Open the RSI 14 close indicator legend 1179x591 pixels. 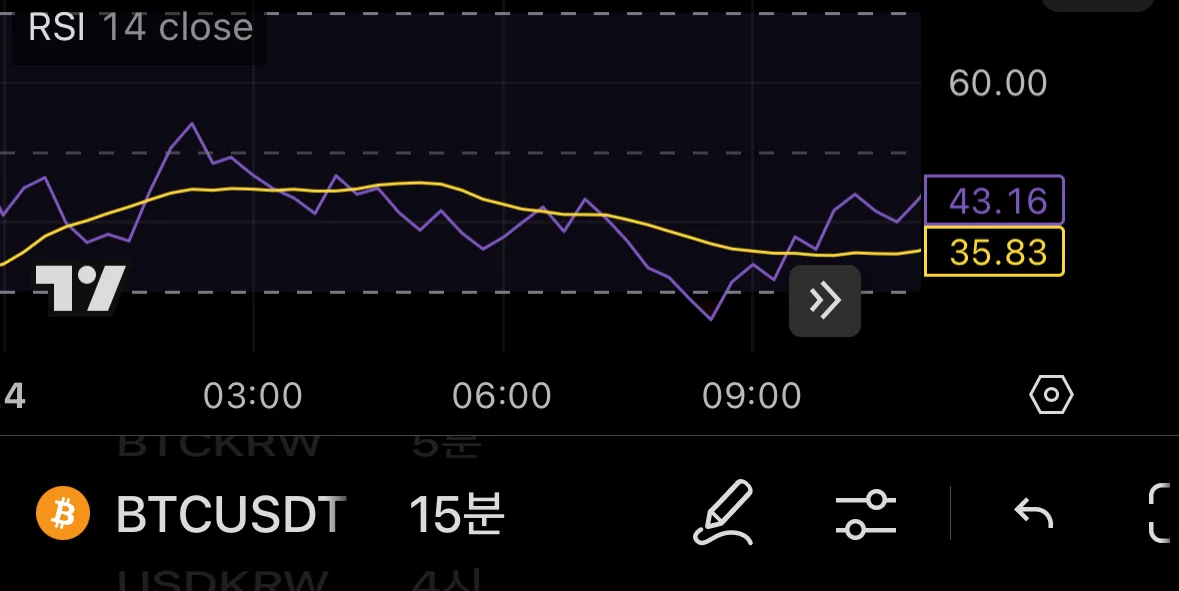140,28
